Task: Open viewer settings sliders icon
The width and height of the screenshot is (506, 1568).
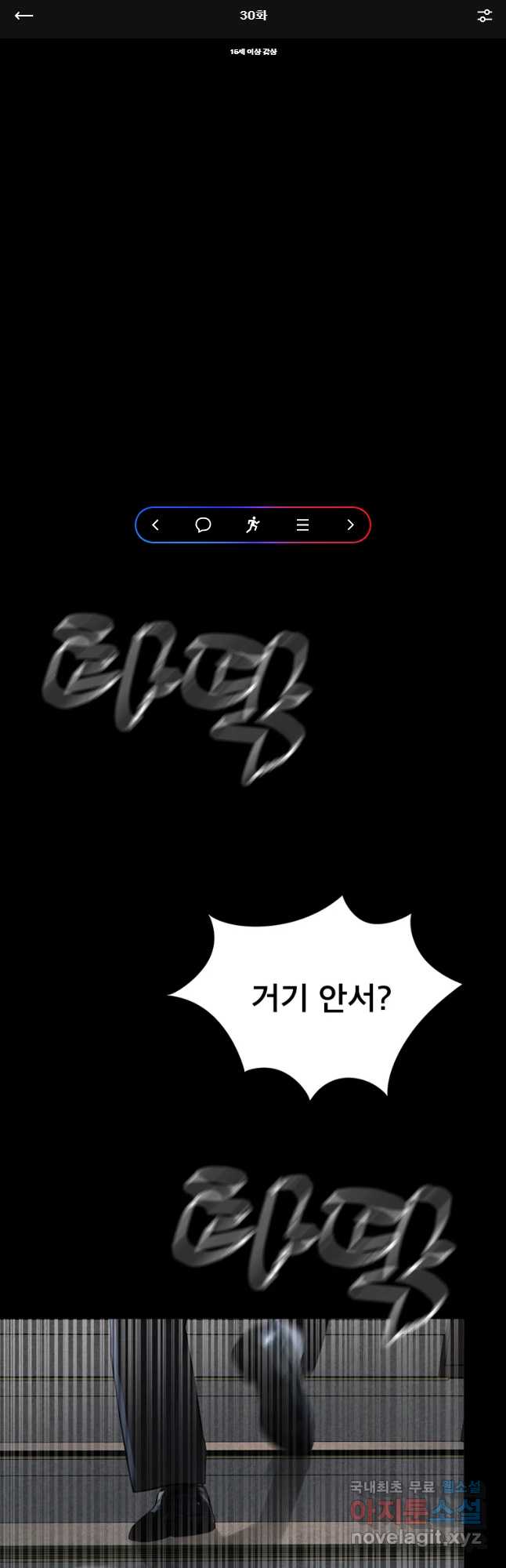Action: [x=484, y=16]
